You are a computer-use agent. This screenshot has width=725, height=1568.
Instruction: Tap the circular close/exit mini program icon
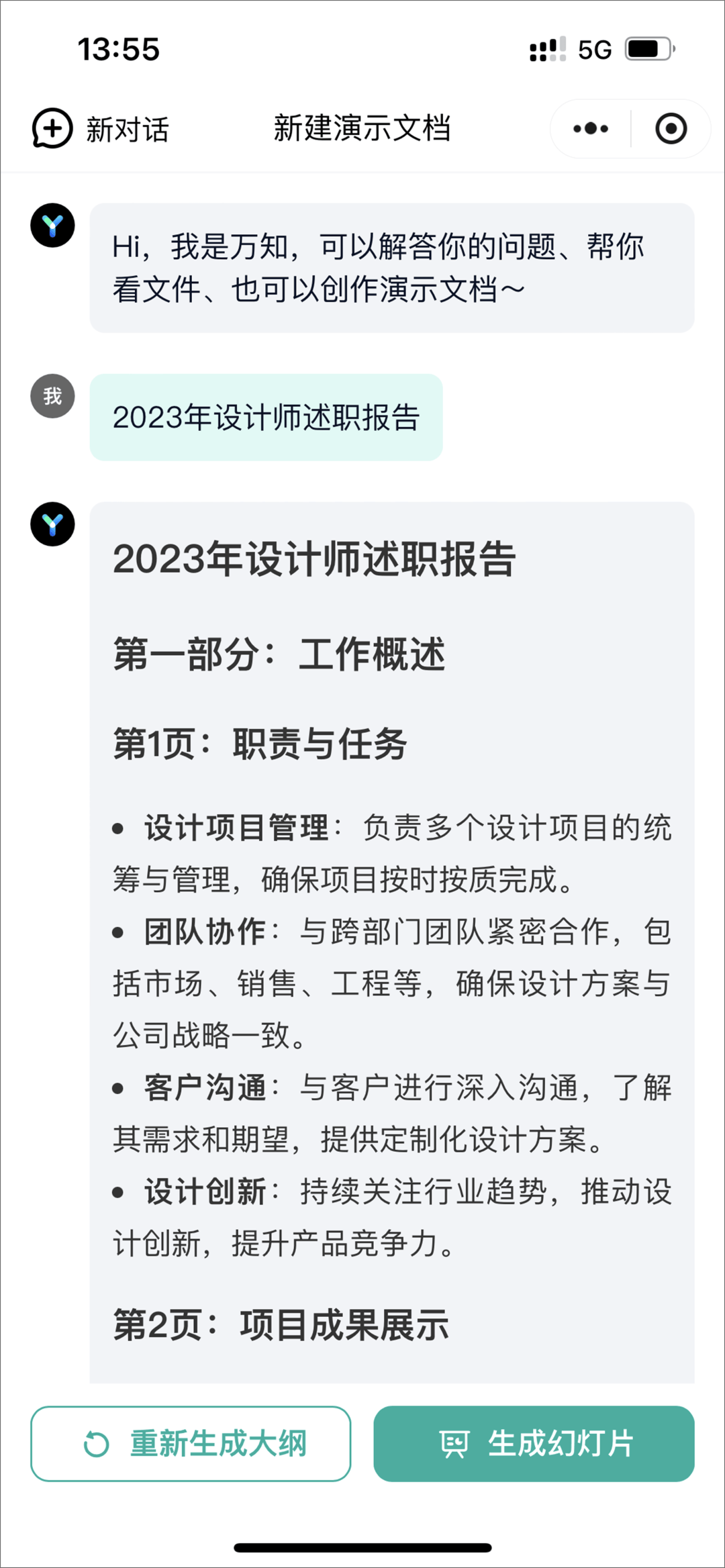click(x=671, y=128)
